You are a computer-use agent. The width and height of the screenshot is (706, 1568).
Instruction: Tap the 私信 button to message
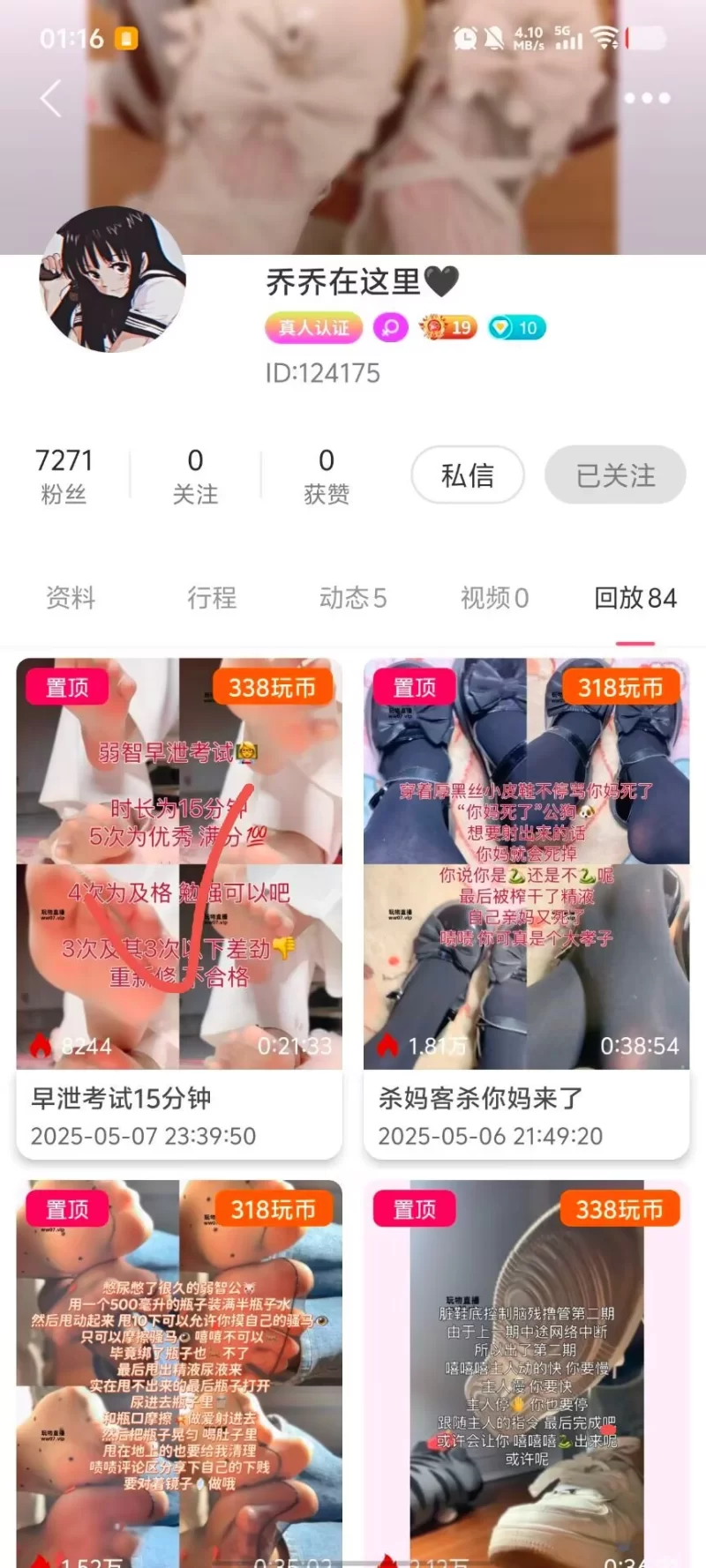click(468, 475)
